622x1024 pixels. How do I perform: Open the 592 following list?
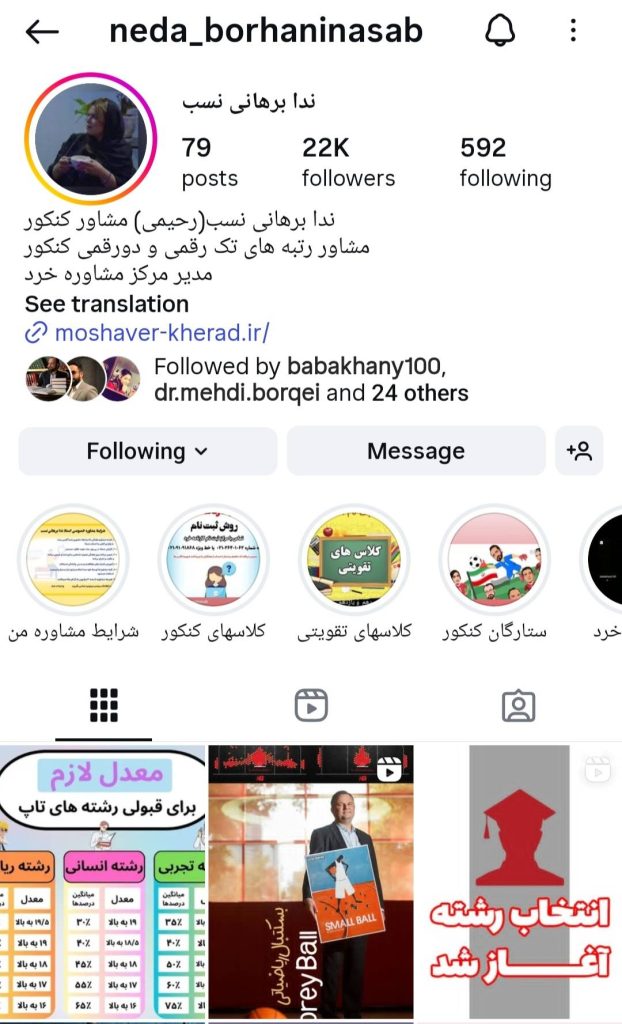tap(505, 163)
